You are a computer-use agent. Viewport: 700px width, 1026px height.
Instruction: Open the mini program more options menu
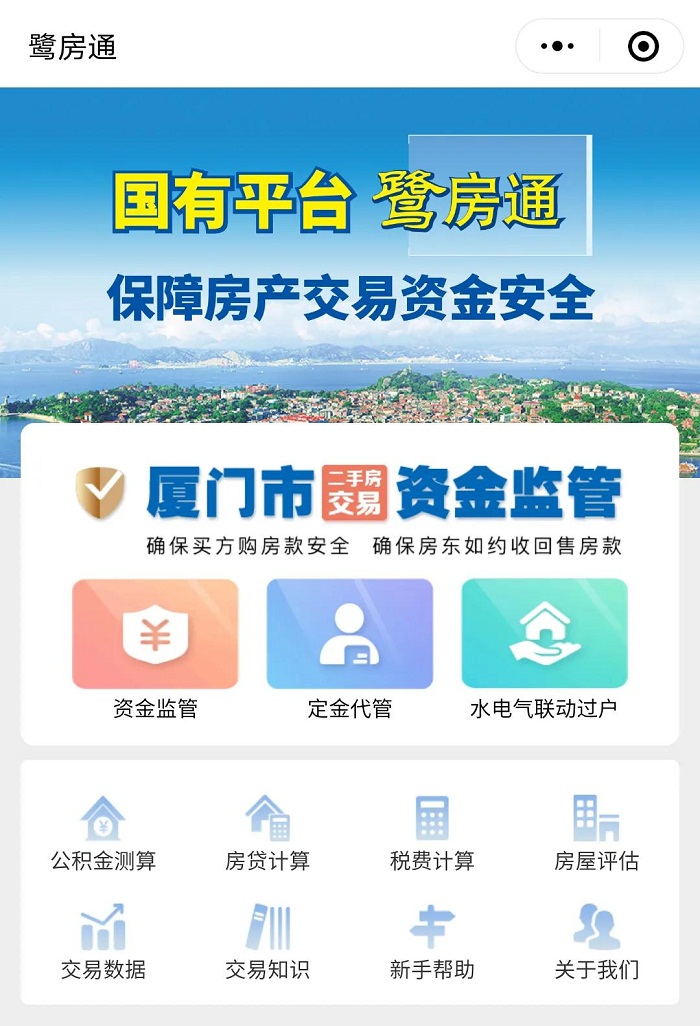(557, 46)
